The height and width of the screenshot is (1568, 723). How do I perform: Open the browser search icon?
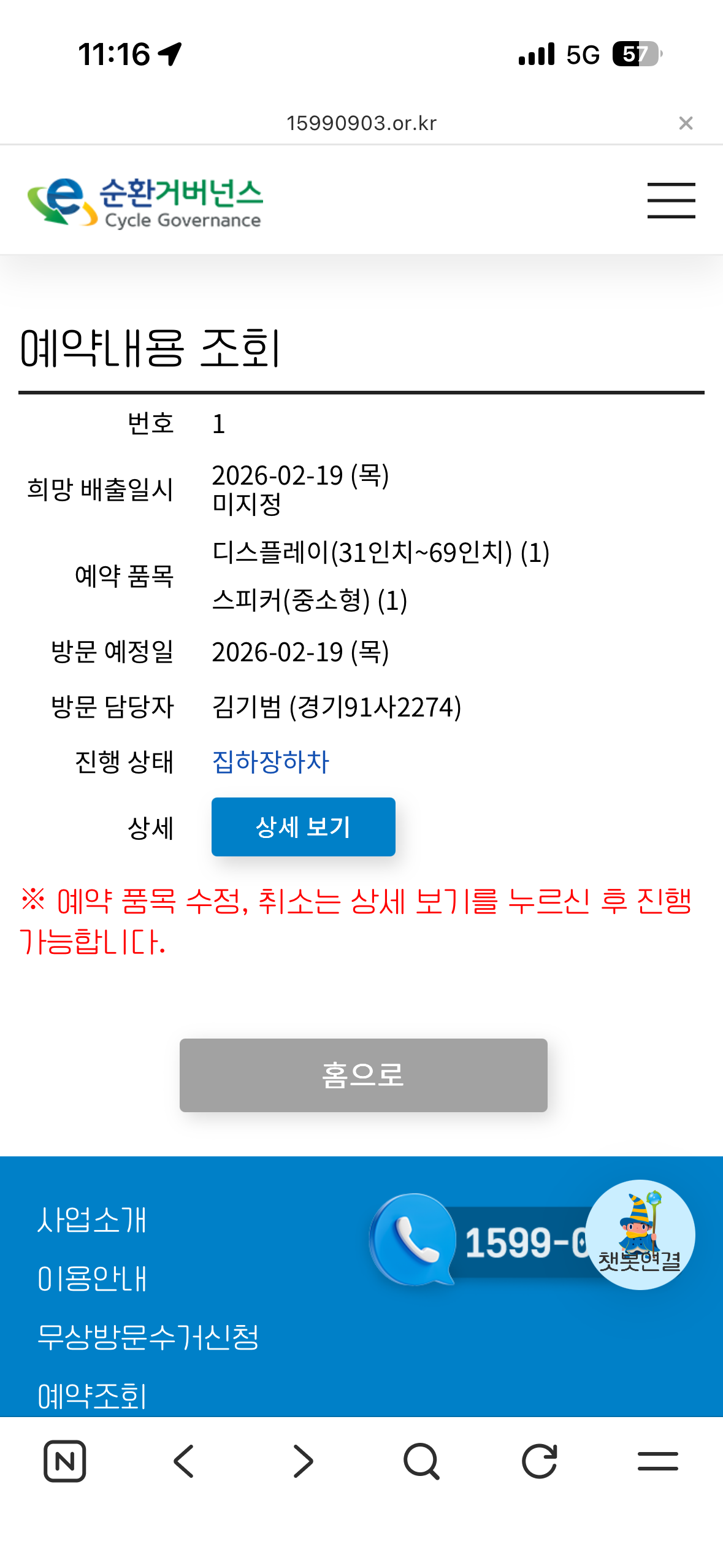(421, 1461)
